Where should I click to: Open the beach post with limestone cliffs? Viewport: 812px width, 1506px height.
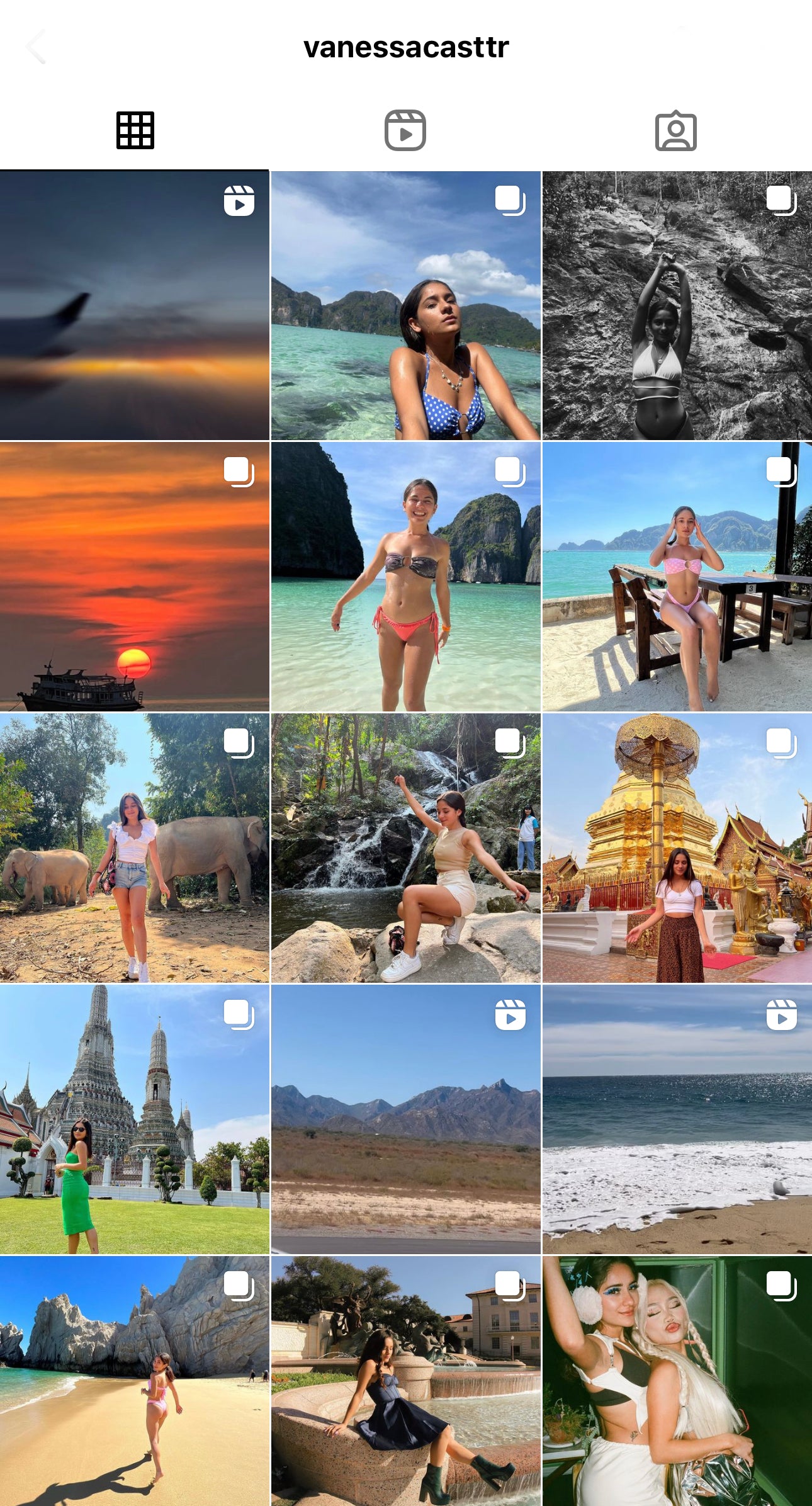(x=405, y=577)
